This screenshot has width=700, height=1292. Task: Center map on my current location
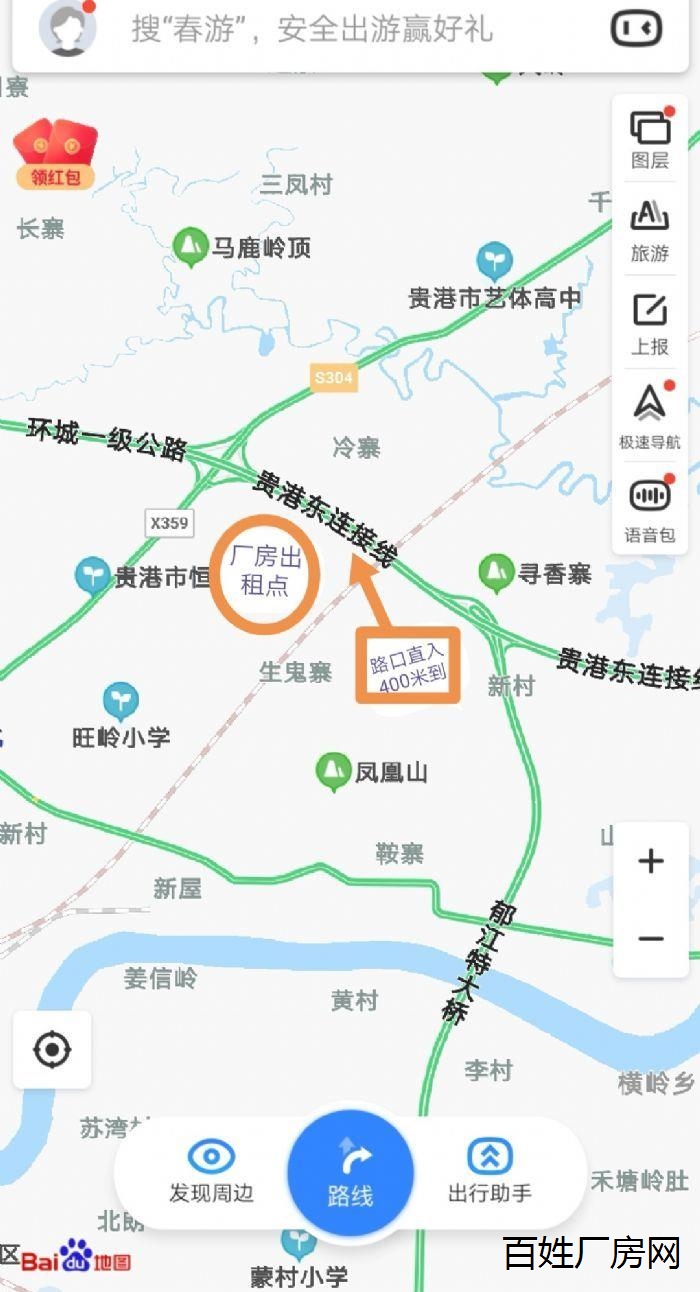click(x=52, y=1050)
